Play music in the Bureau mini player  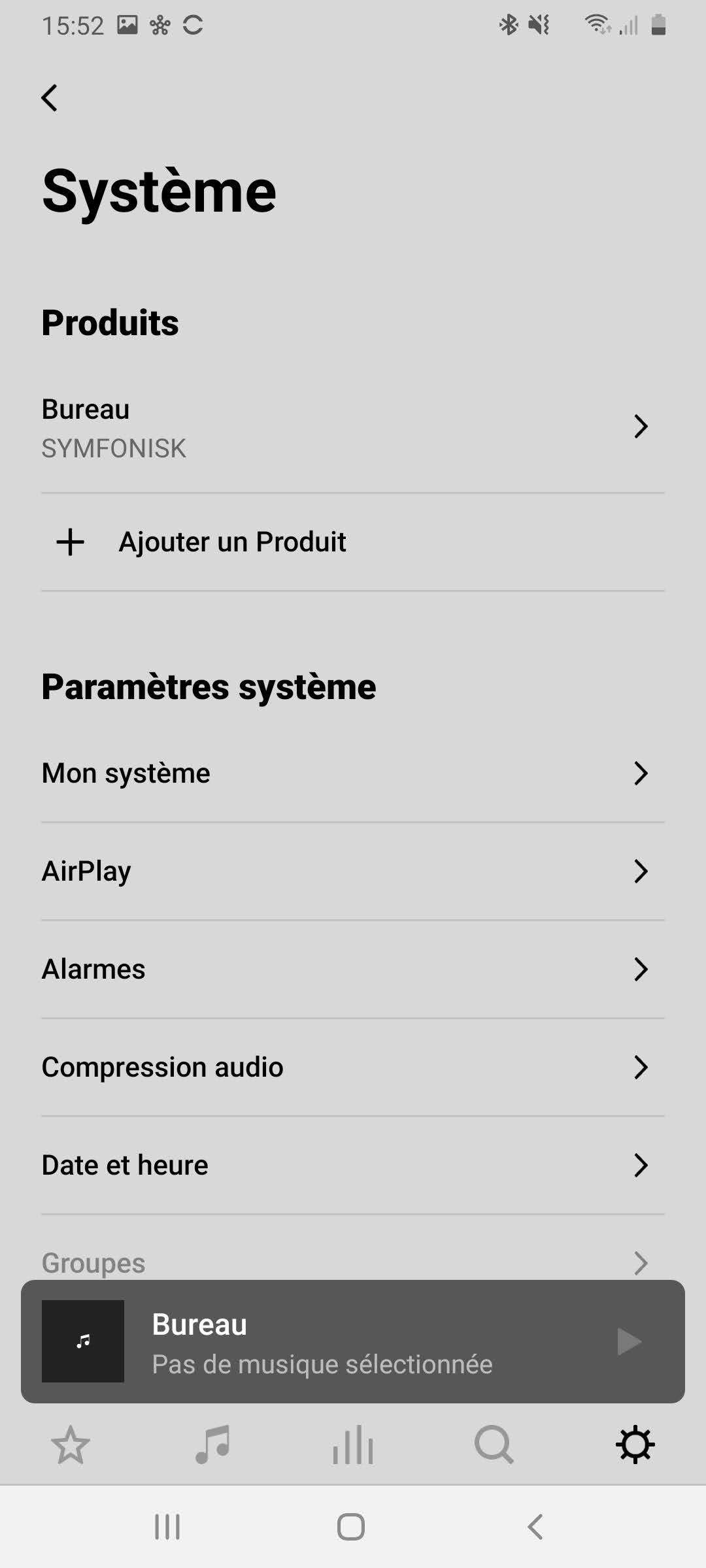[x=630, y=1341]
